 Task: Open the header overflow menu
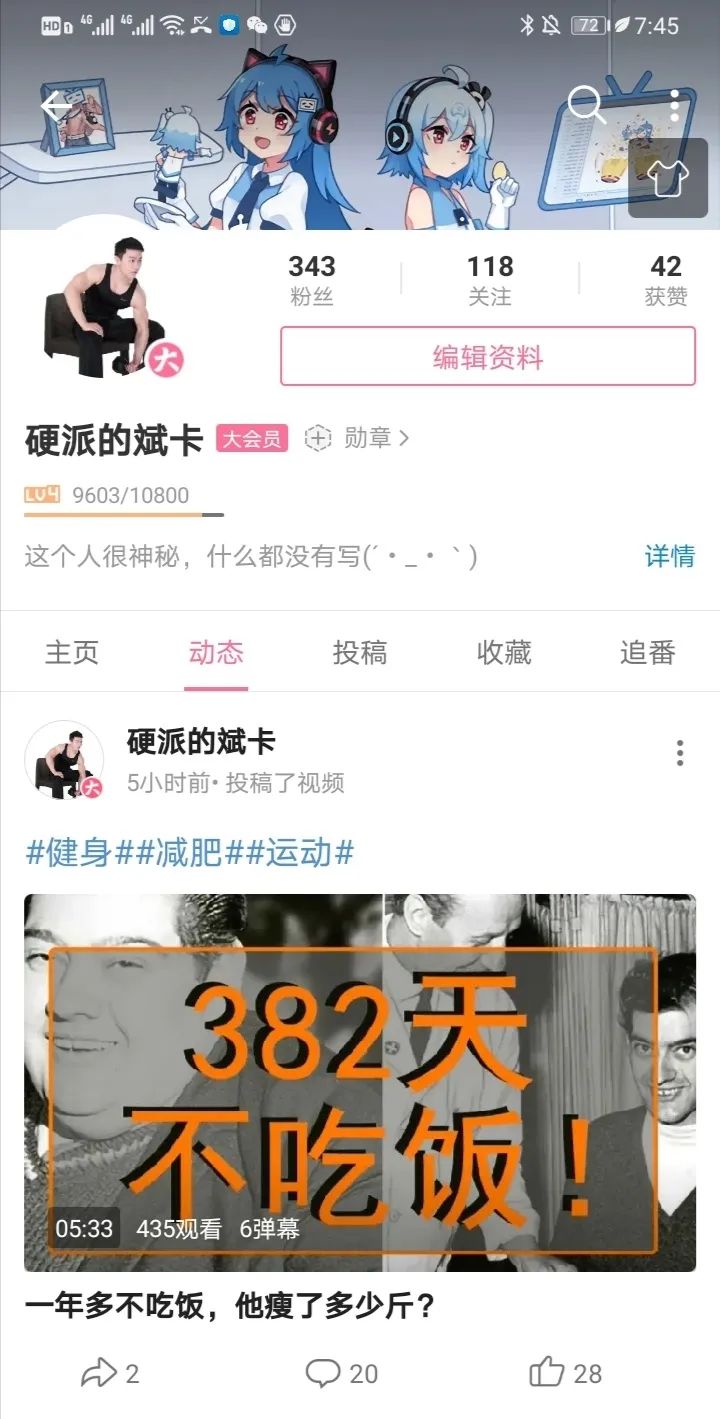pyautogui.click(x=676, y=105)
